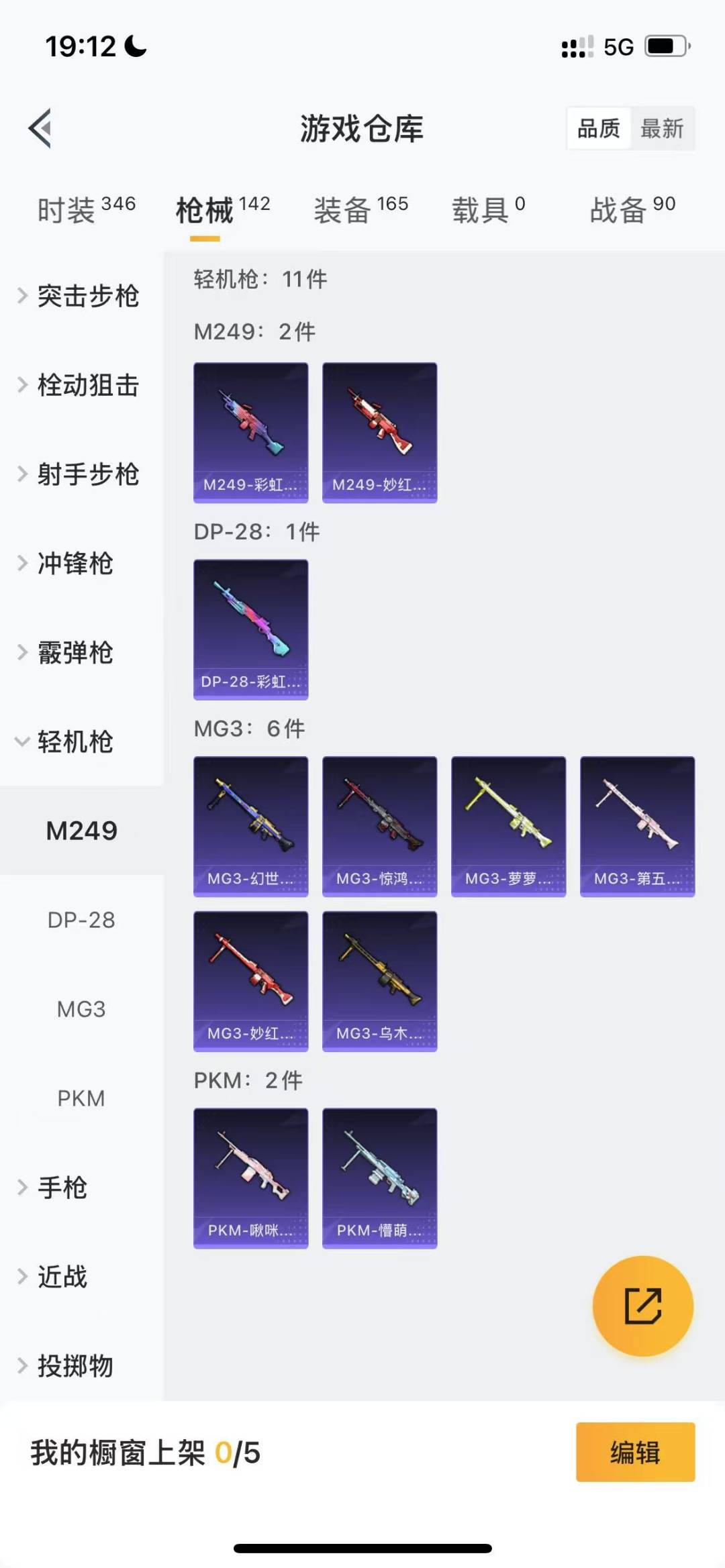Viewport: 725px width, 1568px height.
Task: Expand the 突击步枪 category
Action: click(x=81, y=296)
